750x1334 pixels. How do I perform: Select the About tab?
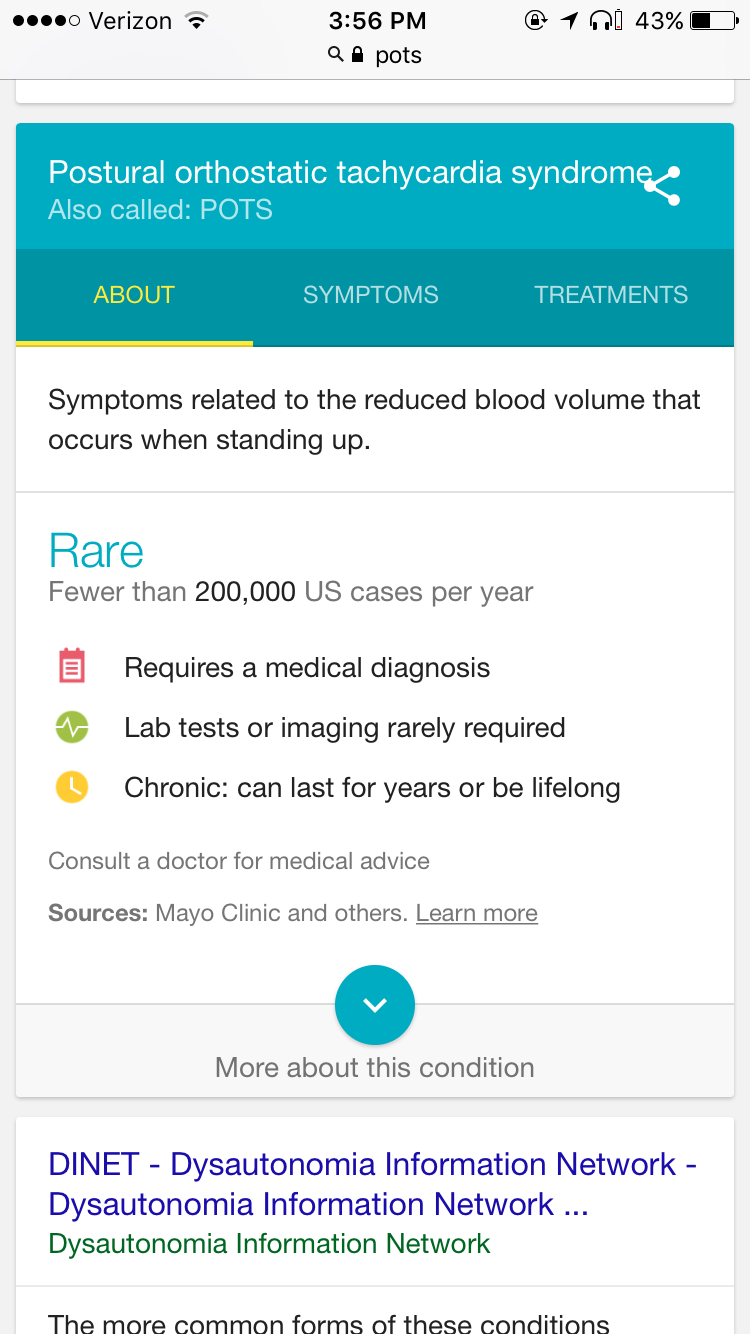coord(134,295)
